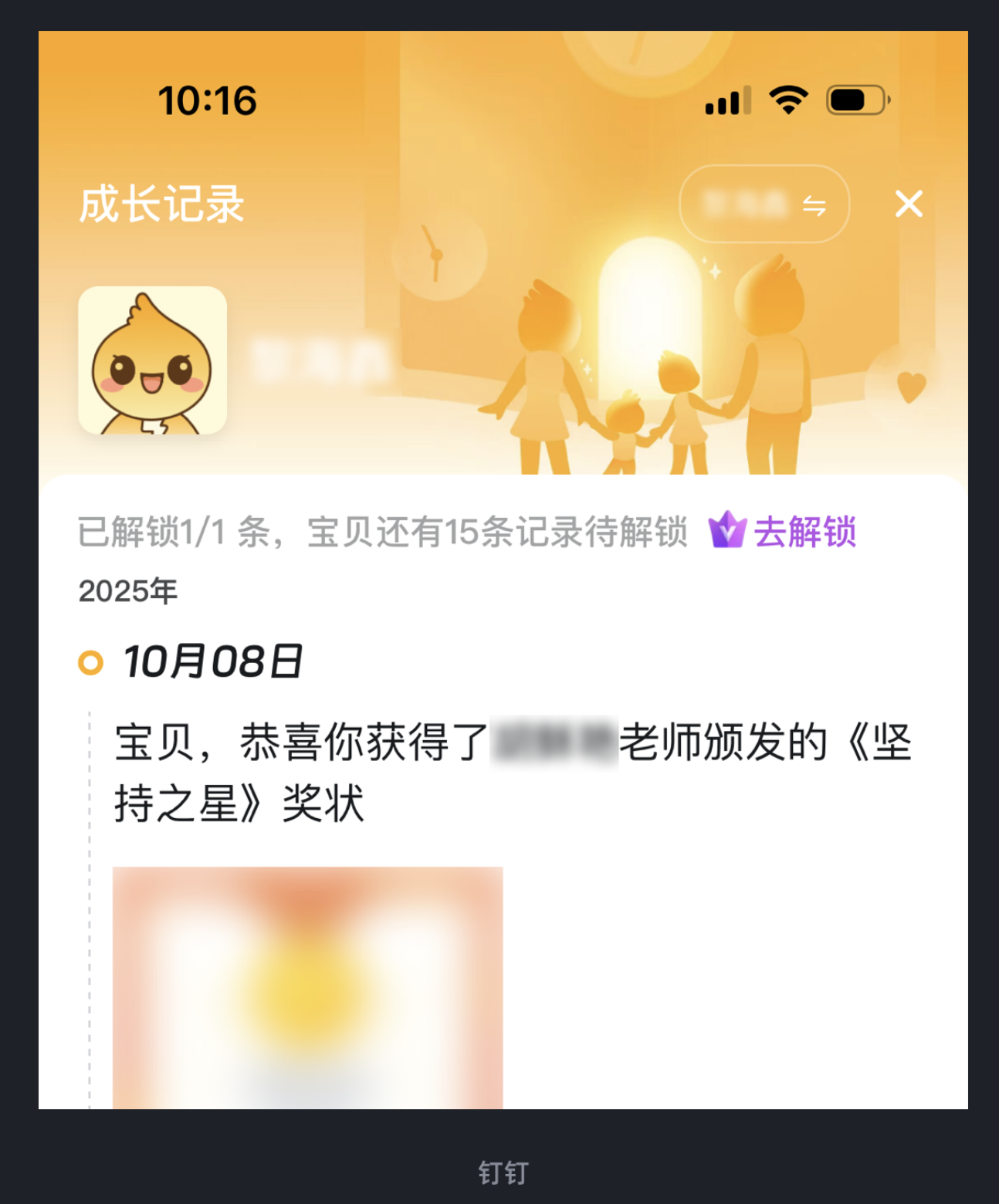
Task: Open the 坚持之星 award certificate image
Action: tap(307, 988)
